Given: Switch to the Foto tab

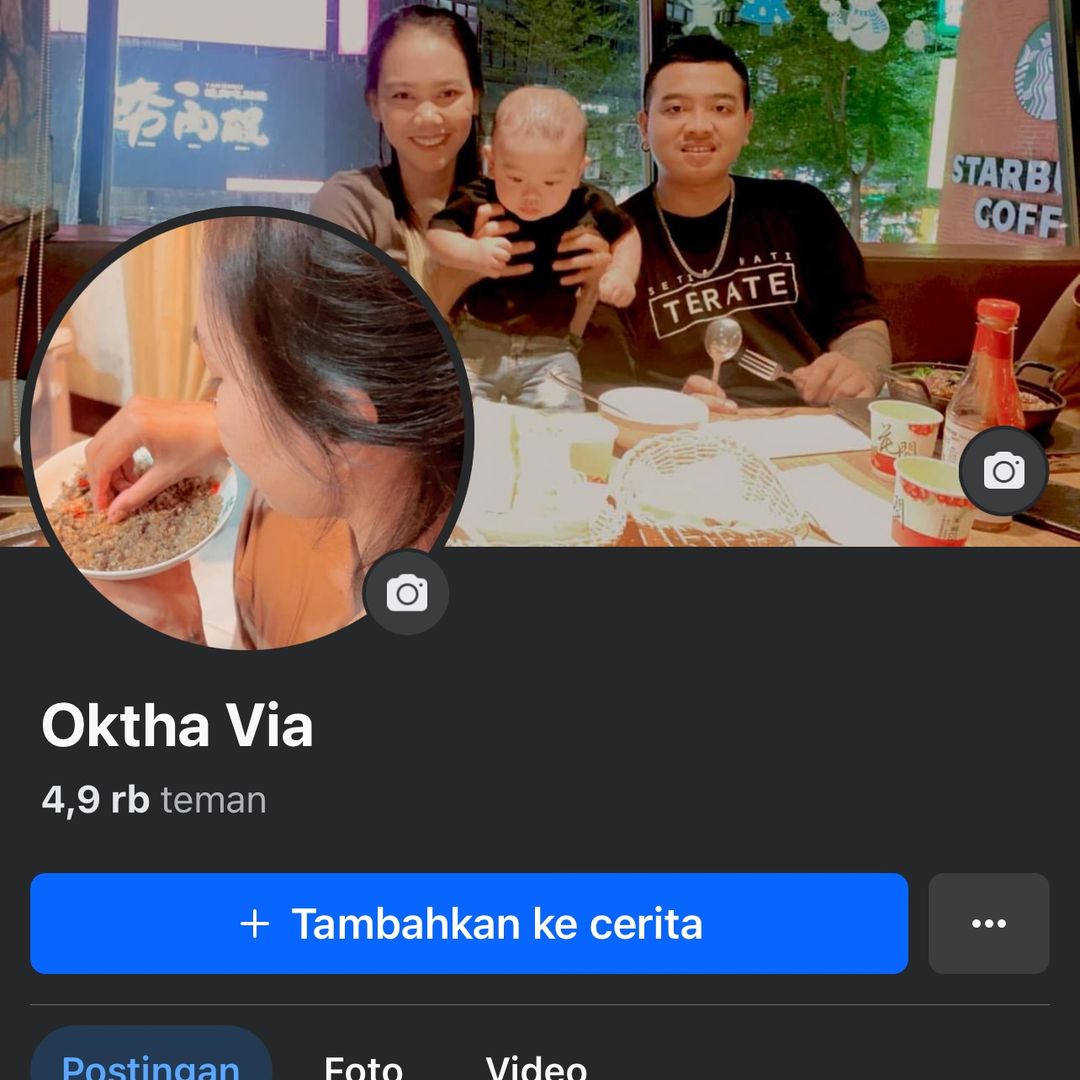Looking at the screenshot, I should tap(363, 1066).
